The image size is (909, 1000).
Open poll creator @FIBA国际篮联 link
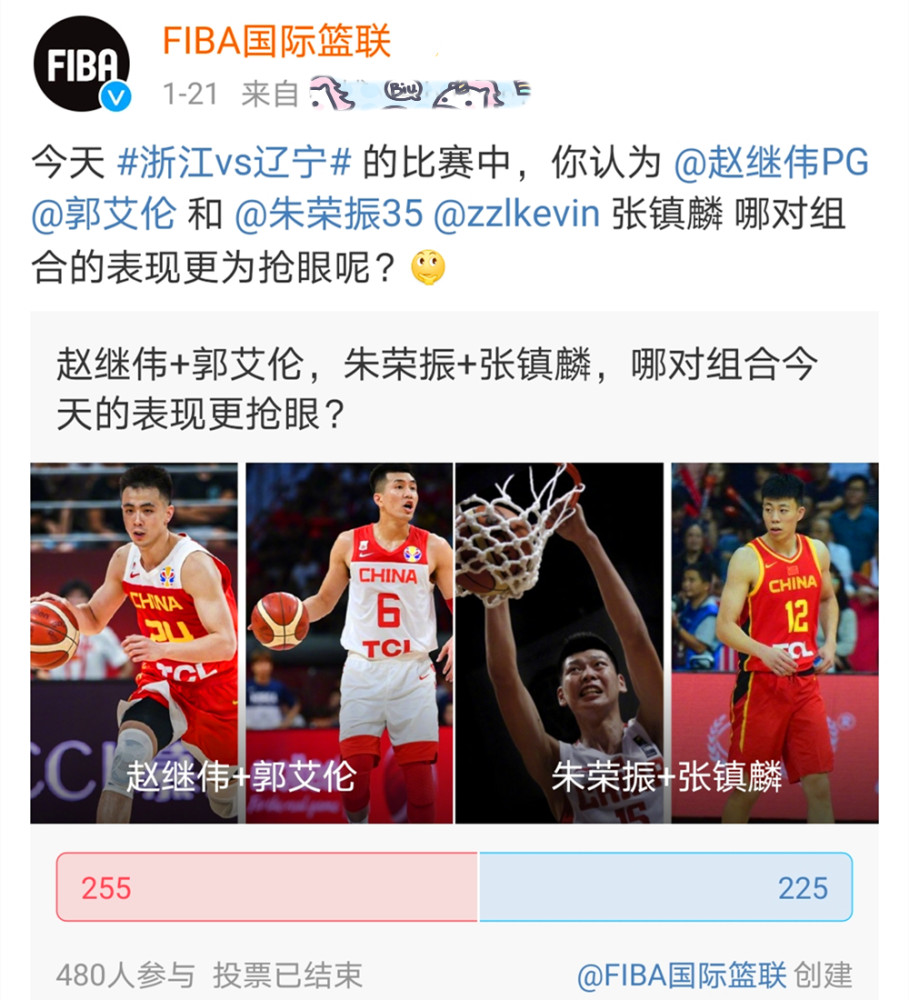(x=685, y=975)
